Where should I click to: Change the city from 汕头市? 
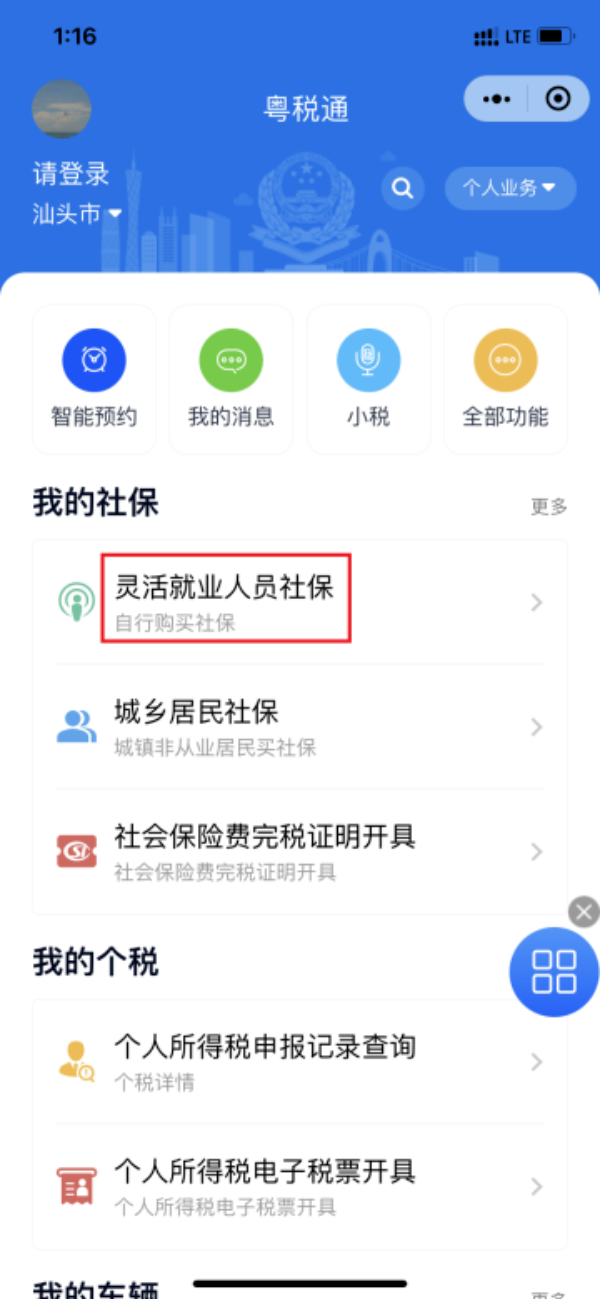point(78,213)
